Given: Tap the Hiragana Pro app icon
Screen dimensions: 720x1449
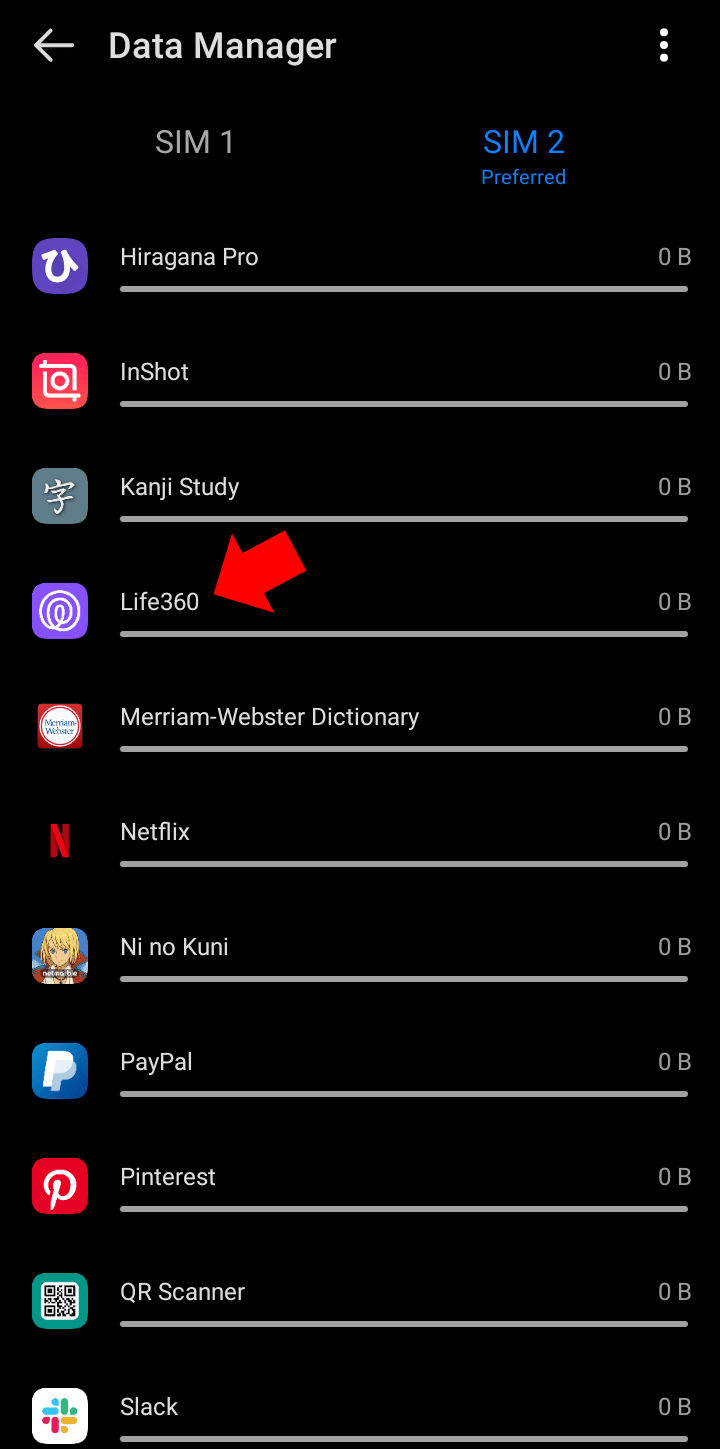Looking at the screenshot, I should pos(59,266).
